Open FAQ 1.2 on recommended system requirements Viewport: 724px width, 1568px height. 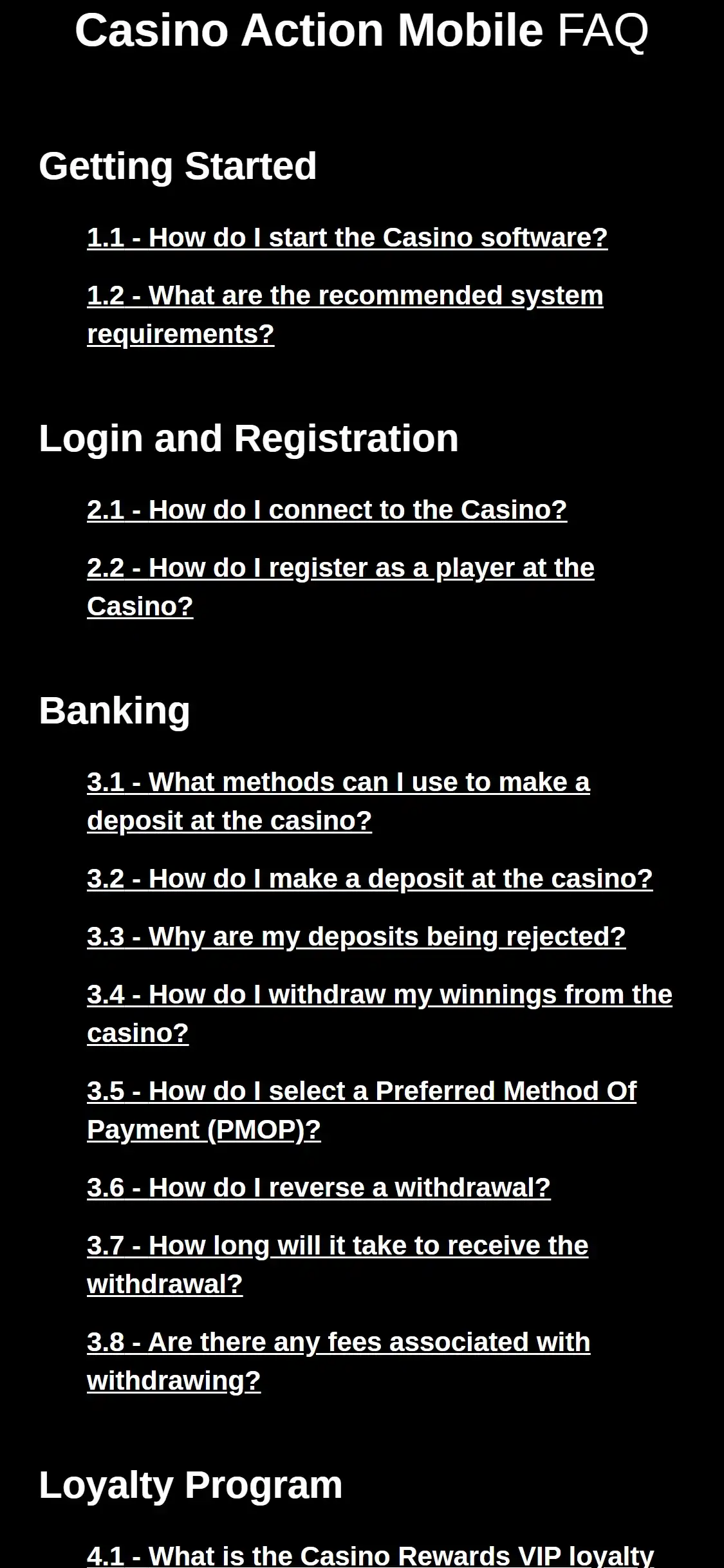click(x=345, y=296)
